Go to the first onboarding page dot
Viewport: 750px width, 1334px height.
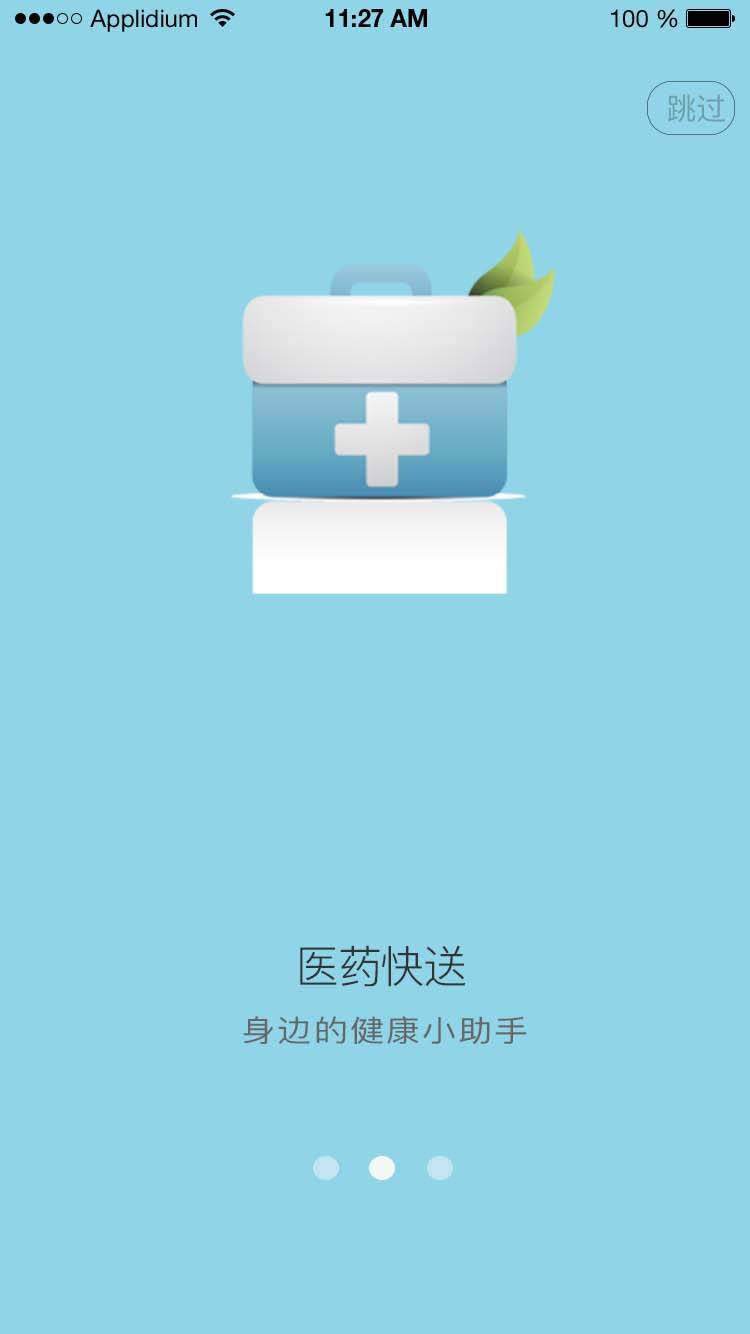326,1168
